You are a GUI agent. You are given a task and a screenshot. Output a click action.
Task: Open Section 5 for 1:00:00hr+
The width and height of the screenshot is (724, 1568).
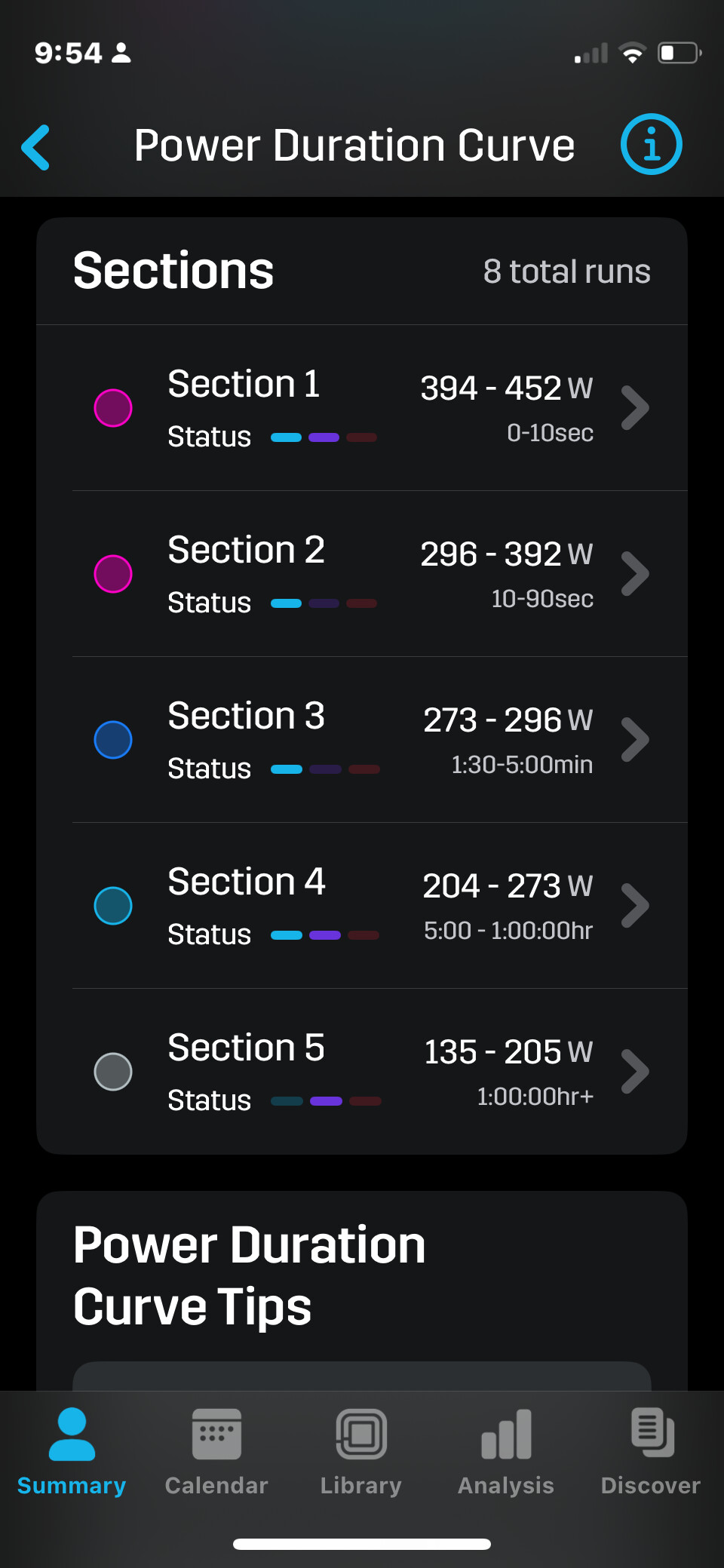point(362,1071)
